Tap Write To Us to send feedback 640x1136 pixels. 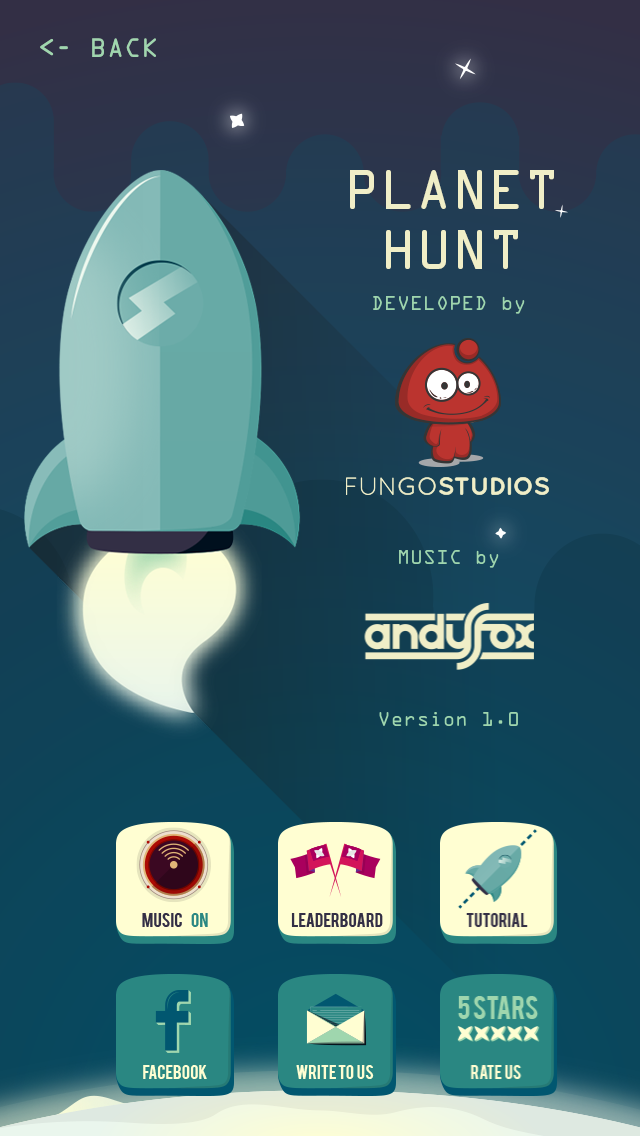[x=336, y=1032]
